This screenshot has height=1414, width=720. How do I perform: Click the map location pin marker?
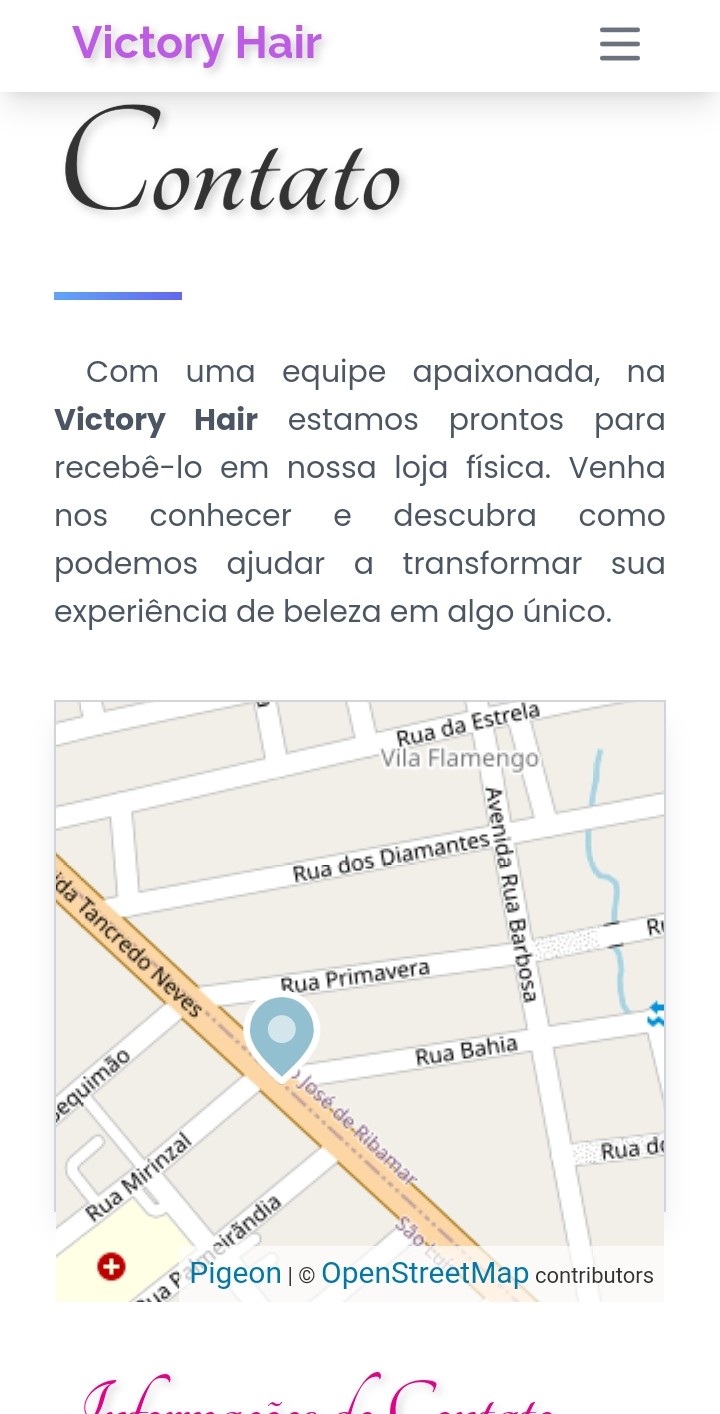click(281, 1030)
